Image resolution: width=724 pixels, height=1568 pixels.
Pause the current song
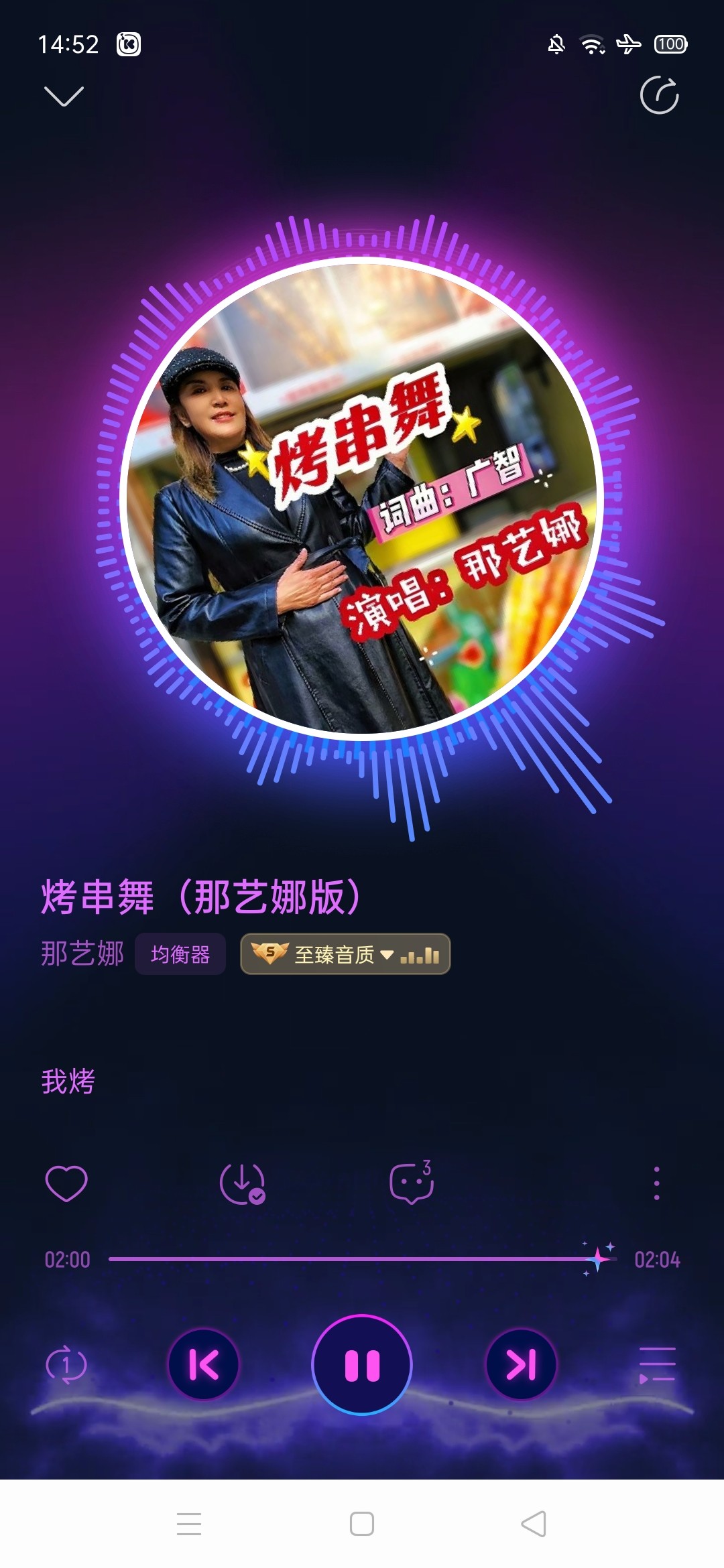[362, 1364]
